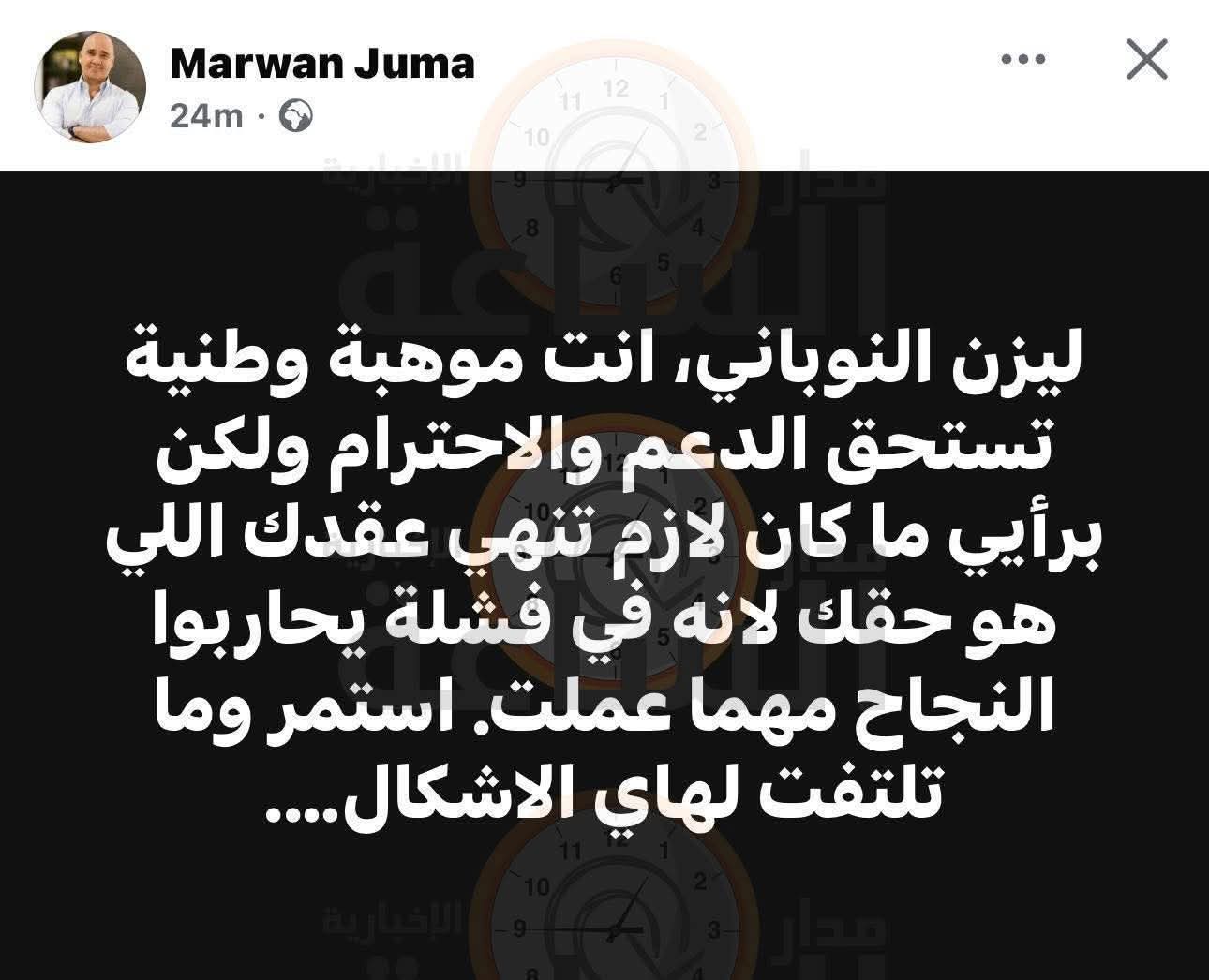View the public audience globe icon
This screenshot has width=1209, height=980.
[x=295, y=116]
